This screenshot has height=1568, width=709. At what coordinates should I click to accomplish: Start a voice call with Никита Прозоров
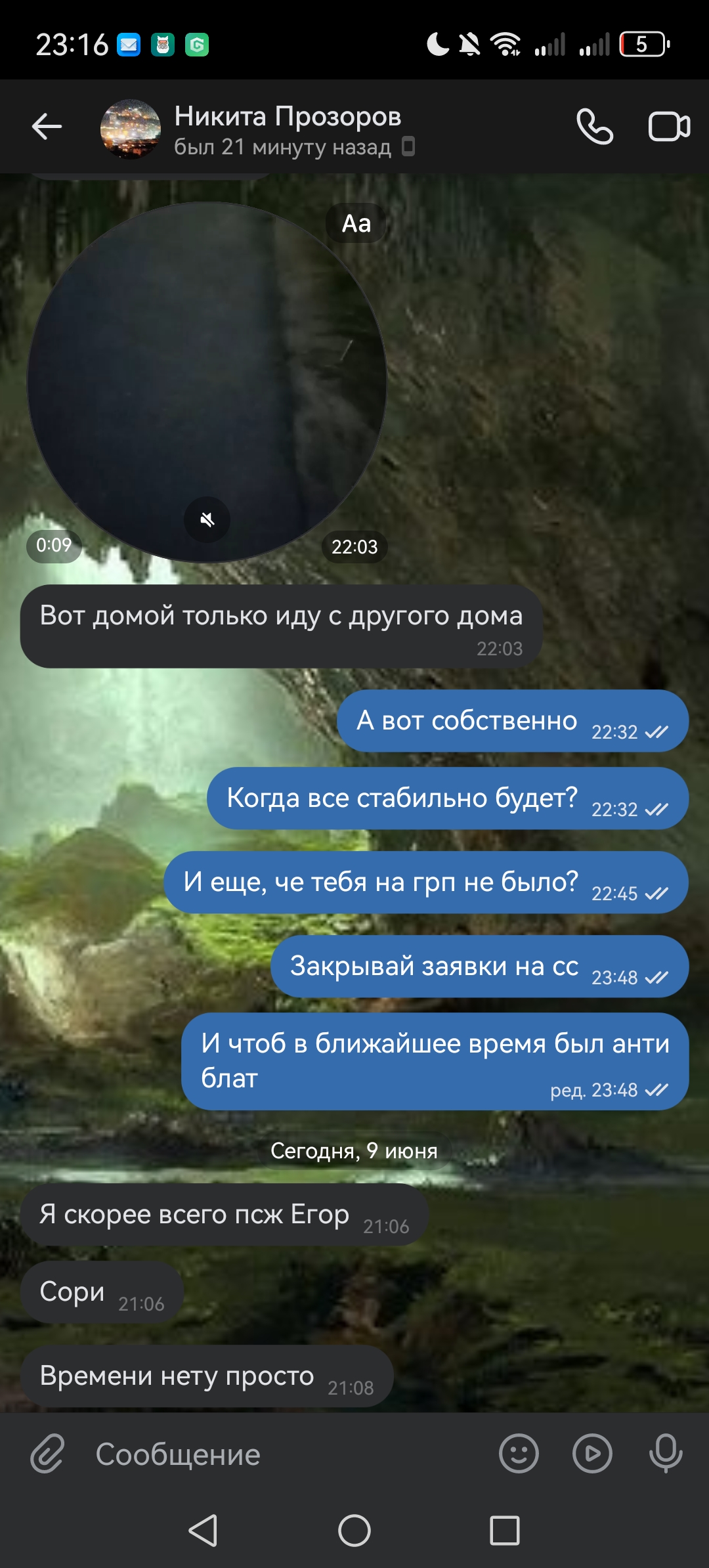(595, 127)
